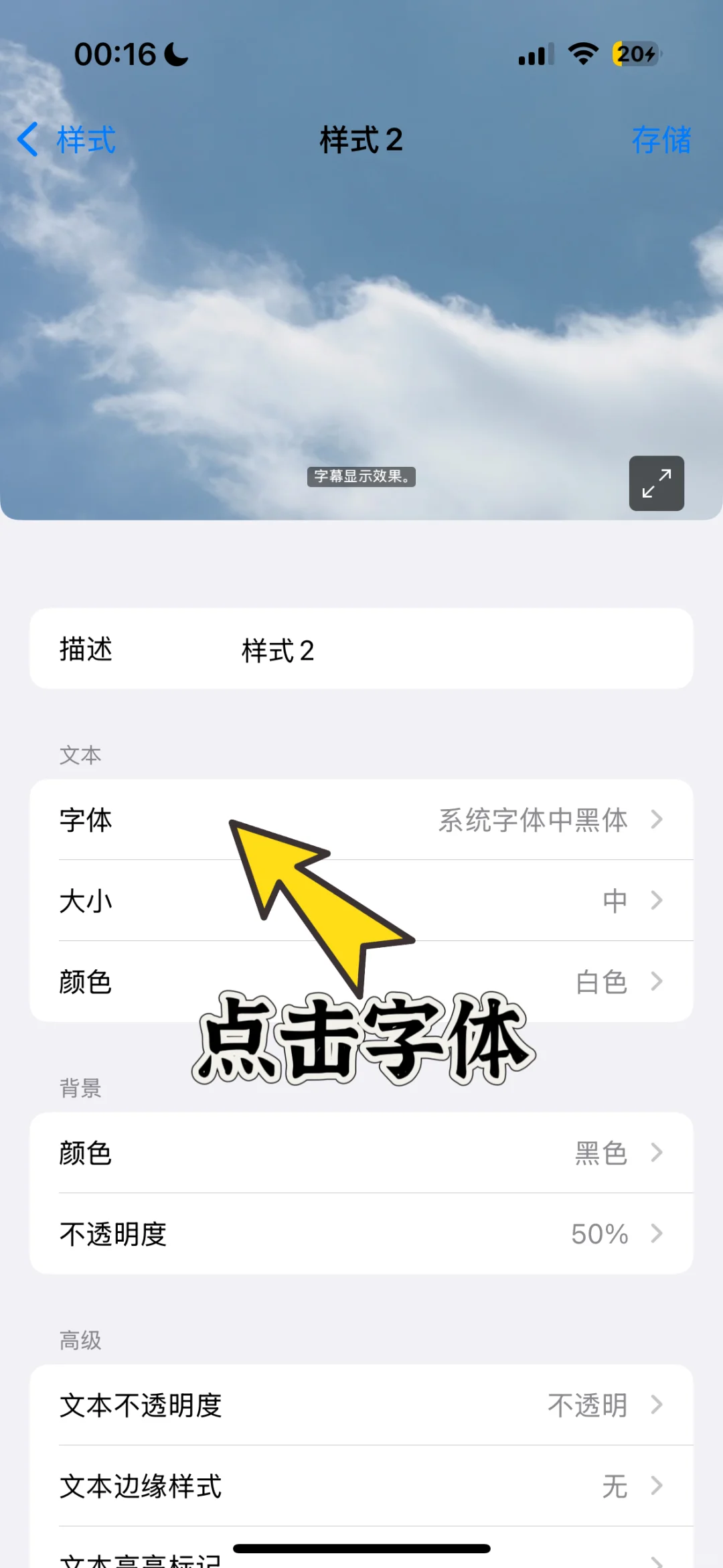Tap 存储 to save the style

point(661,140)
